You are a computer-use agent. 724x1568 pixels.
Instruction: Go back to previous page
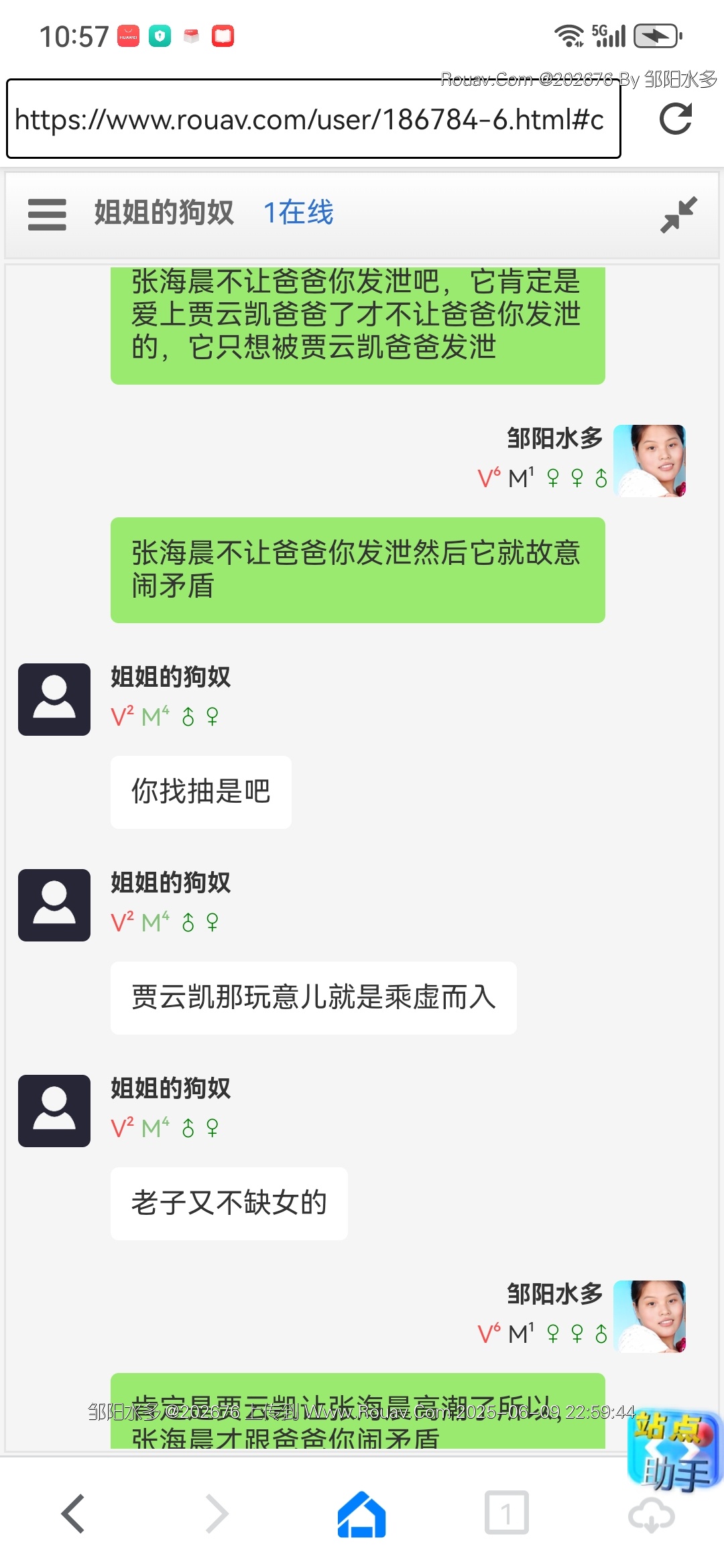pyautogui.click(x=73, y=1514)
